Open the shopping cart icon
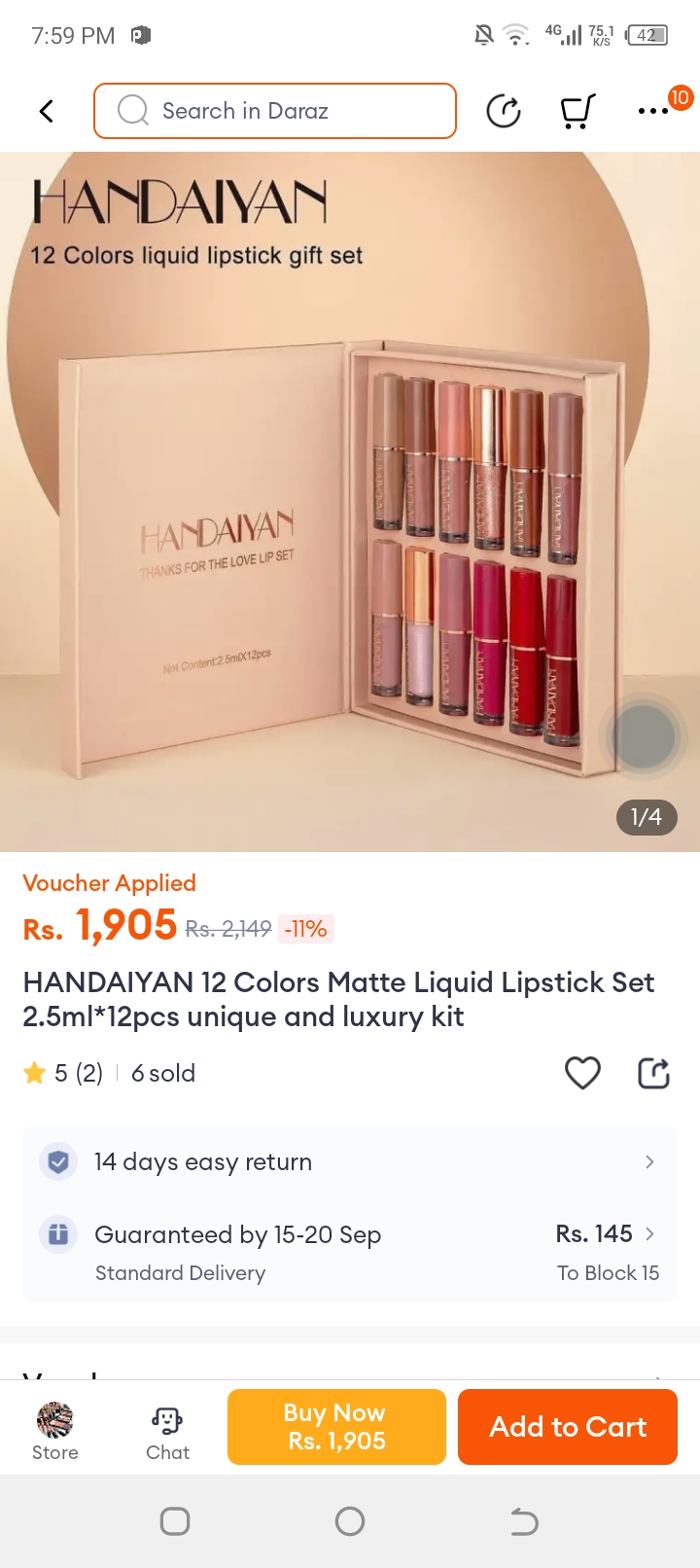700x1568 pixels. 577,111
